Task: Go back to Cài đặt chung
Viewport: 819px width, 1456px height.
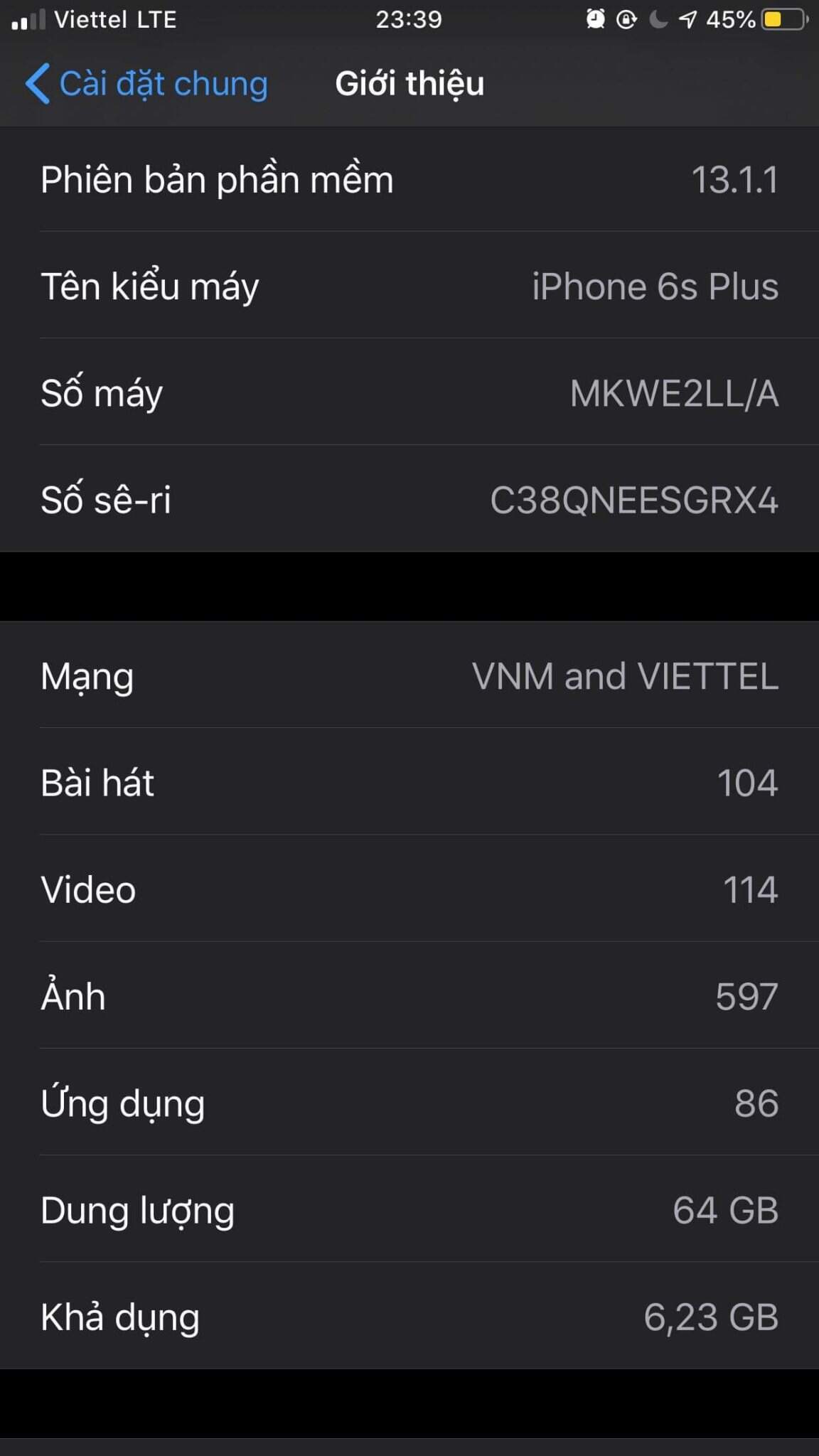Action: tap(146, 84)
